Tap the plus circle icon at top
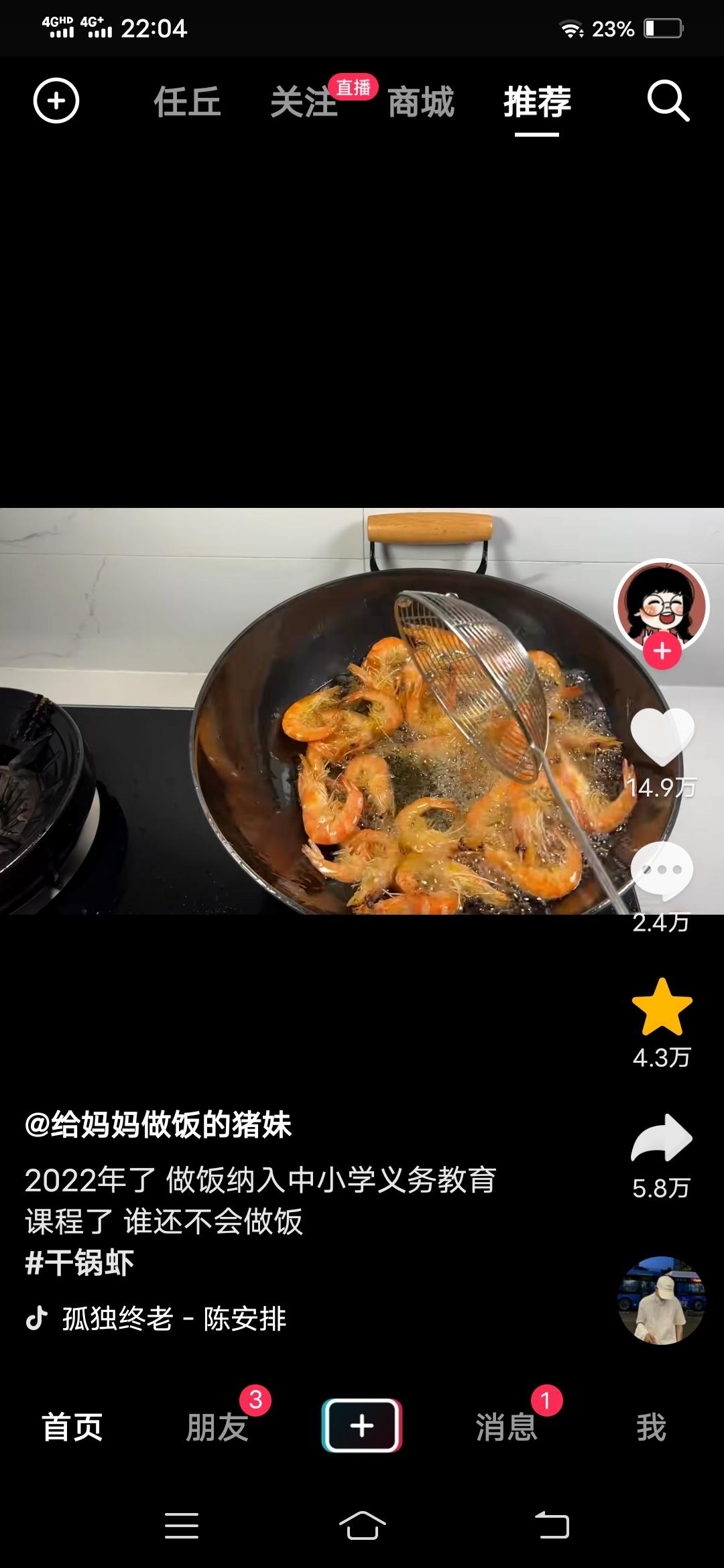 pyautogui.click(x=56, y=101)
